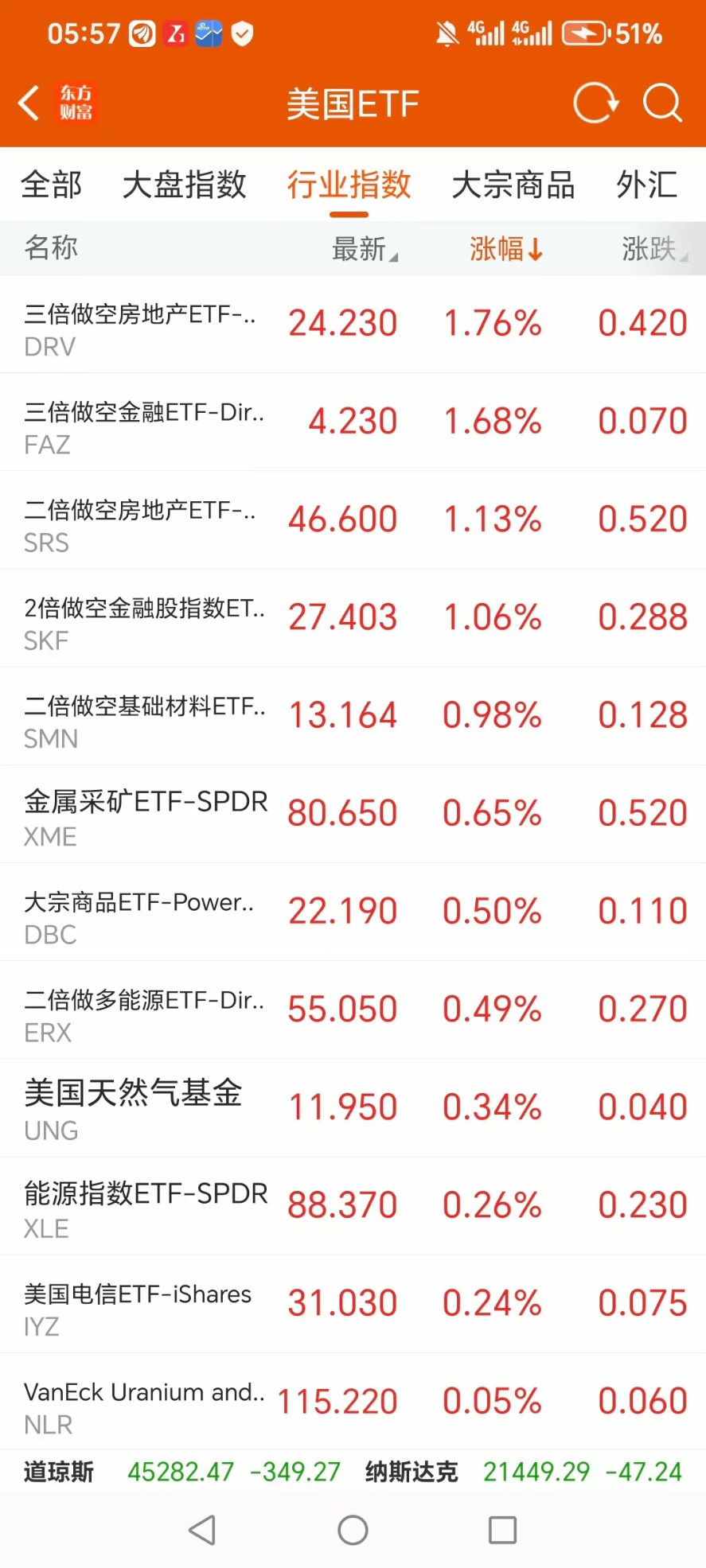706x1568 pixels.
Task: Switch to the 外汇 tab
Action: 647,185
